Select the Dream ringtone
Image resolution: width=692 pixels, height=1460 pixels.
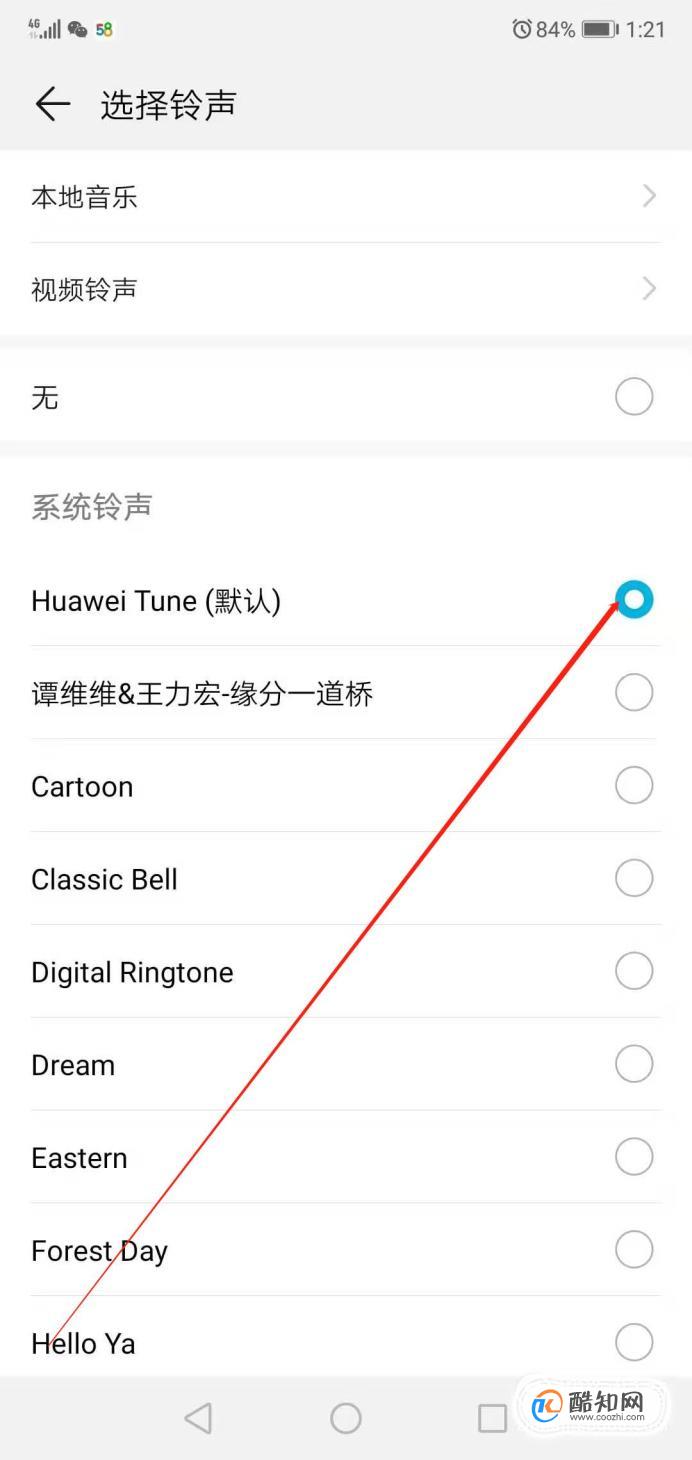(346, 1065)
